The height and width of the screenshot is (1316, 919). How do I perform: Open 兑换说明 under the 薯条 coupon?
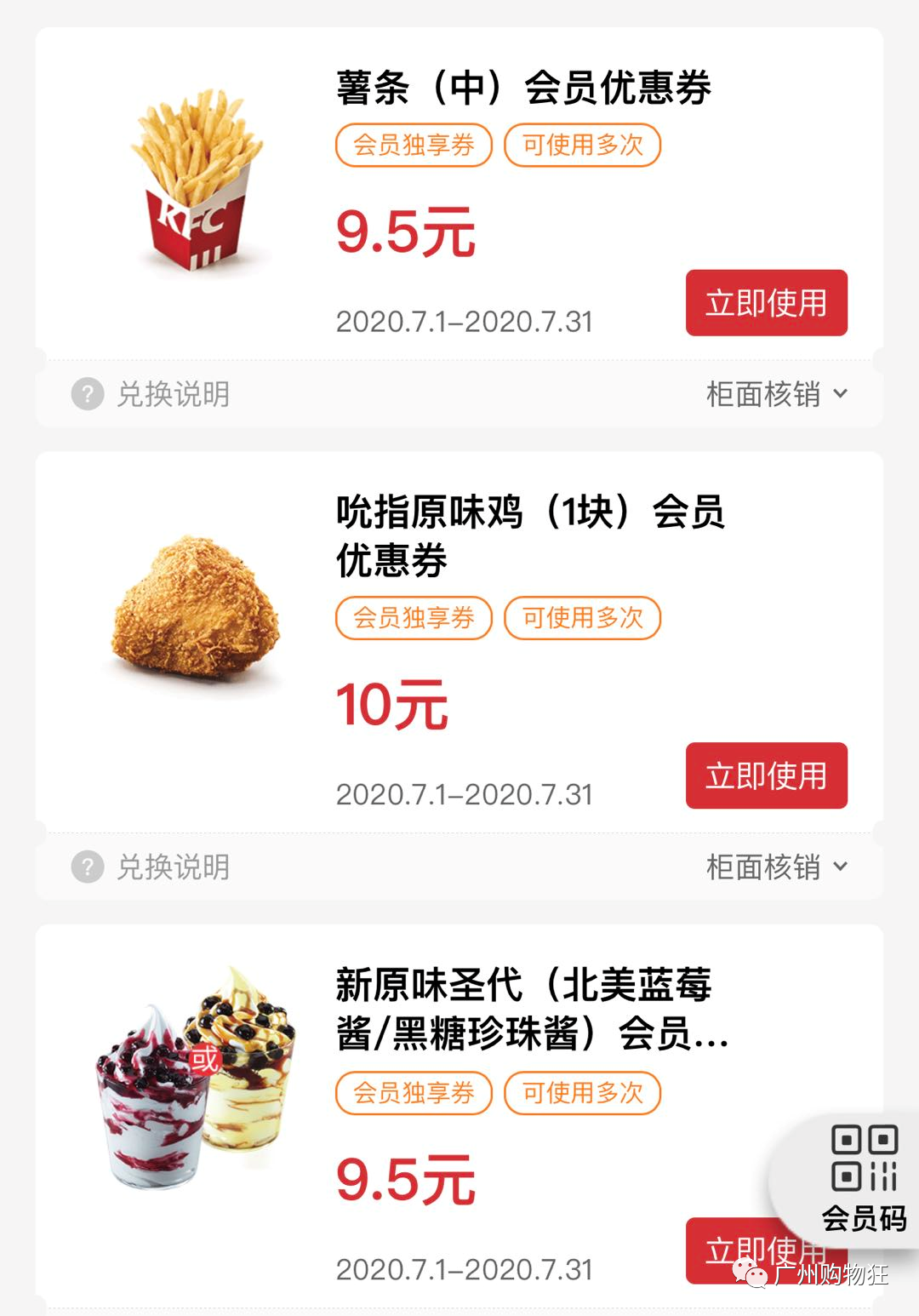tap(151, 394)
